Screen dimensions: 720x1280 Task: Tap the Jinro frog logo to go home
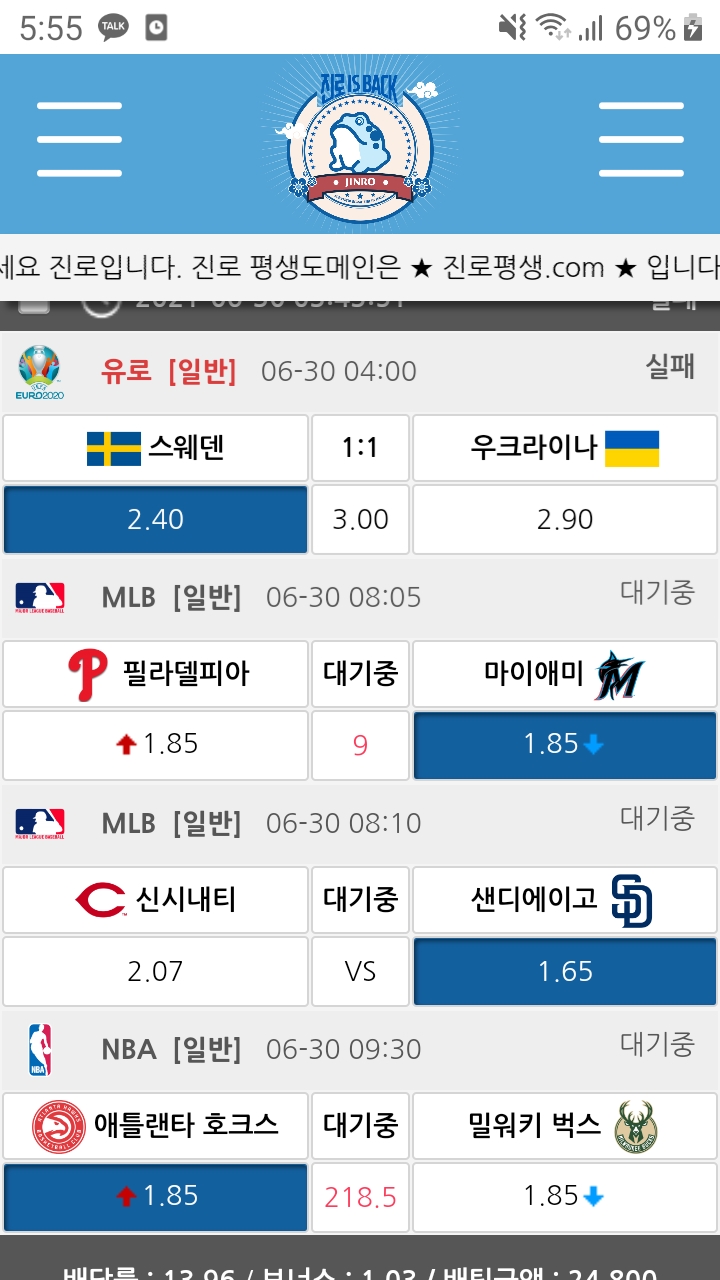[x=358, y=145]
